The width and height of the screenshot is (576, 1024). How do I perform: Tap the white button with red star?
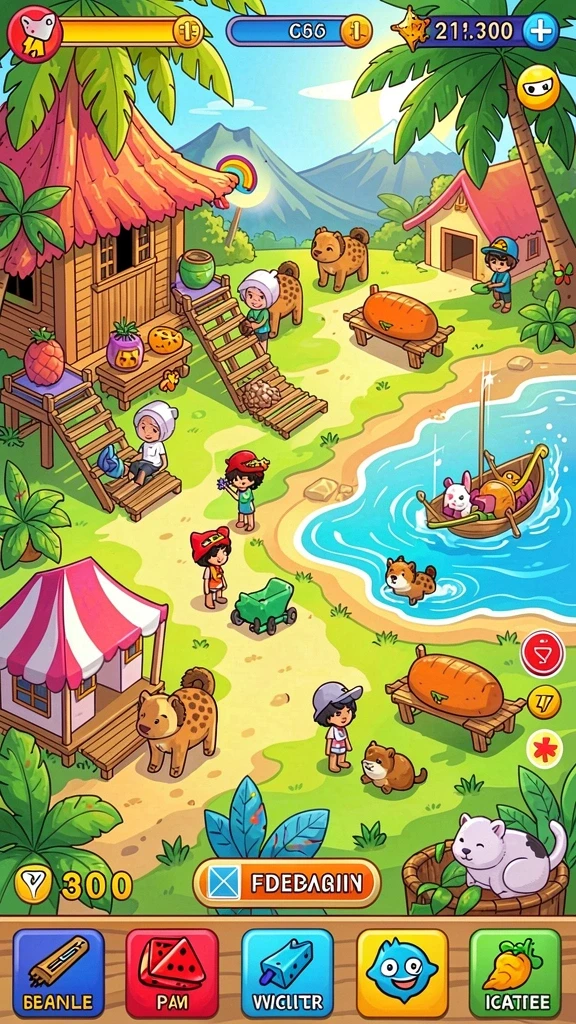pos(543,750)
